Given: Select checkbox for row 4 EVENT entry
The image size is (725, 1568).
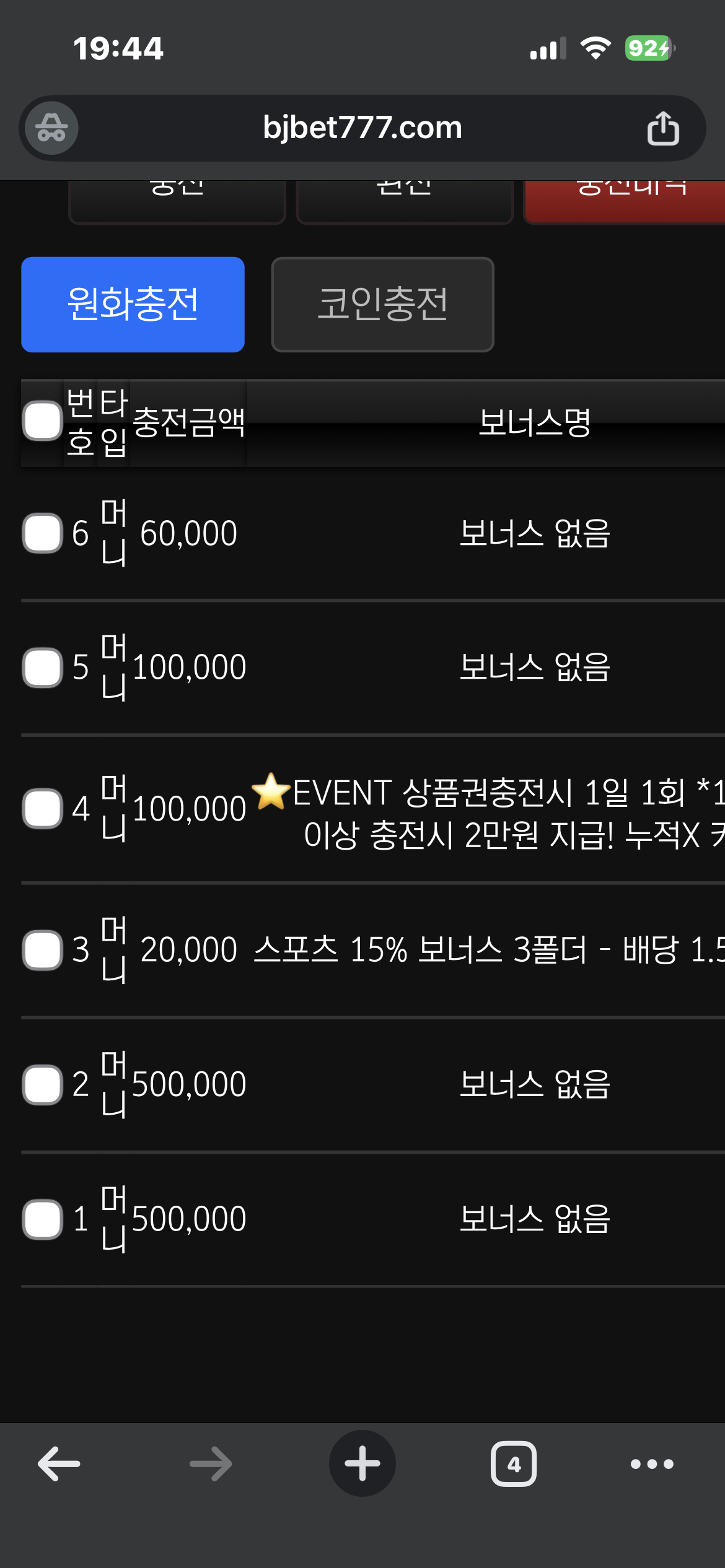Looking at the screenshot, I should [x=43, y=808].
